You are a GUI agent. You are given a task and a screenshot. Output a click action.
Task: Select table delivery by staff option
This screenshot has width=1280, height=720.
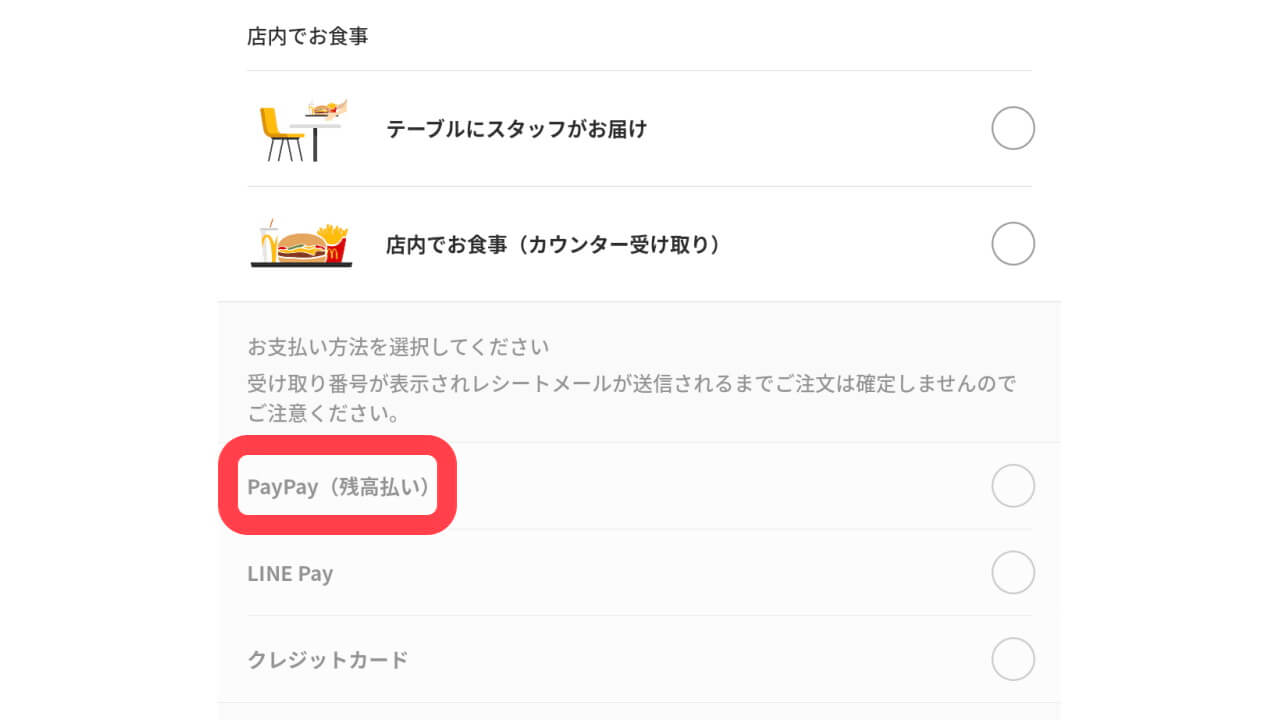[1012, 129]
